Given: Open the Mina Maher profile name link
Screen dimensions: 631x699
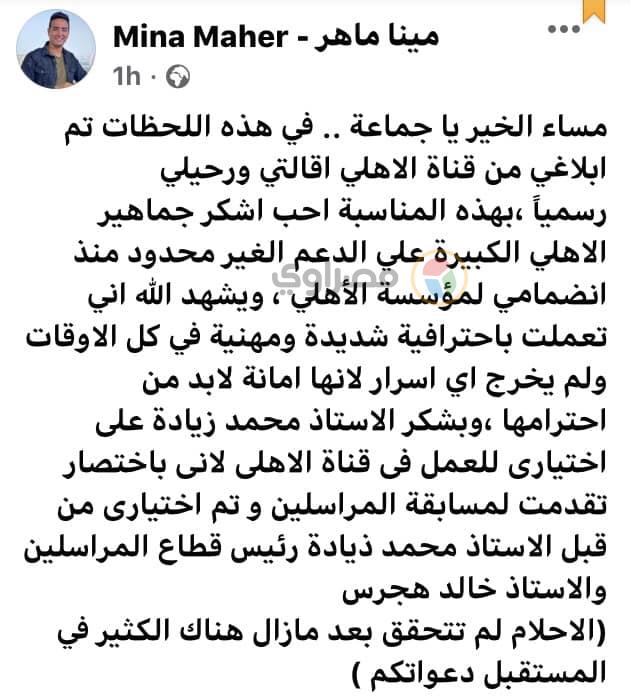Looking at the screenshot, I should coord(275,38).
